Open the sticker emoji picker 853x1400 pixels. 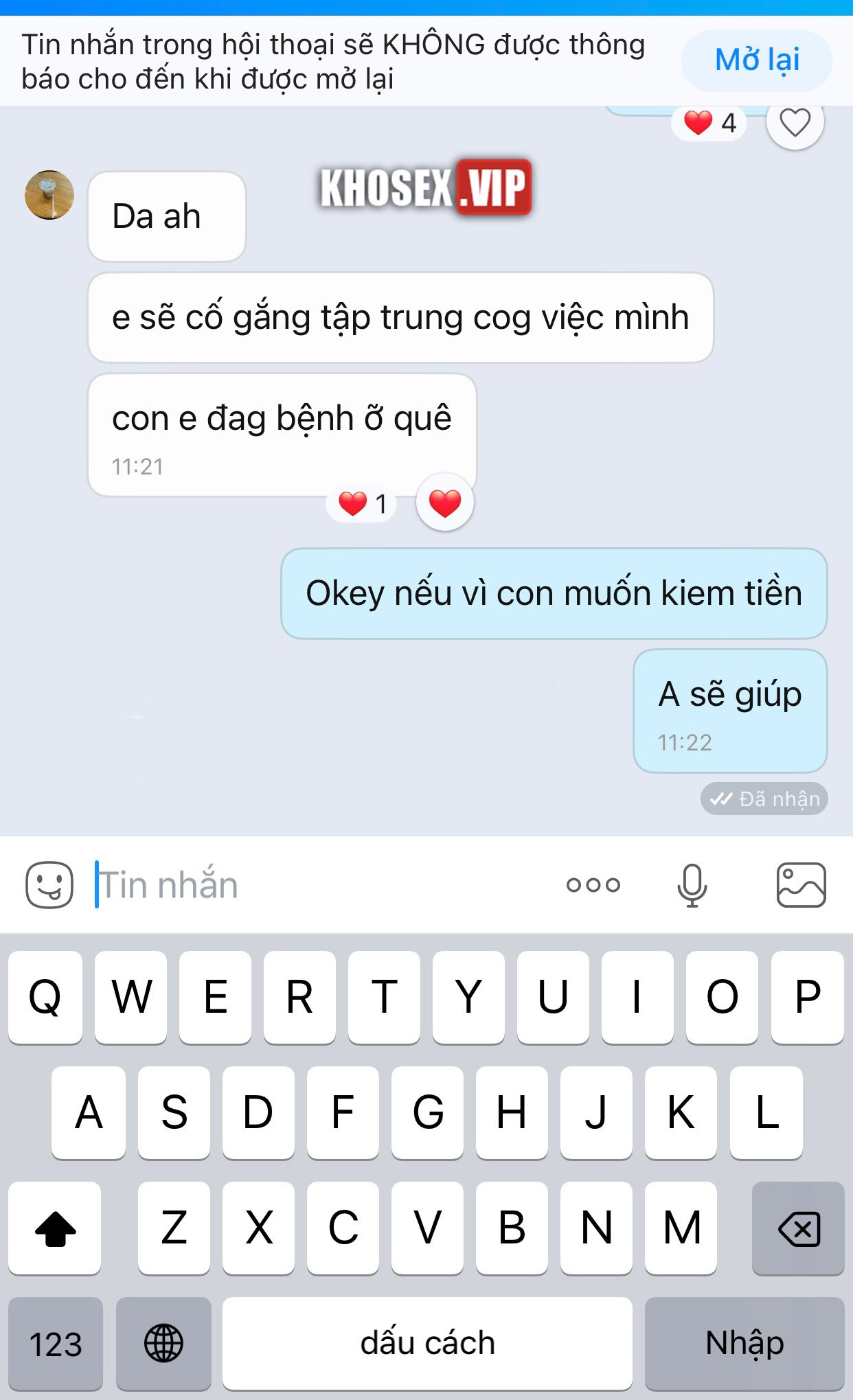point(49,885)
